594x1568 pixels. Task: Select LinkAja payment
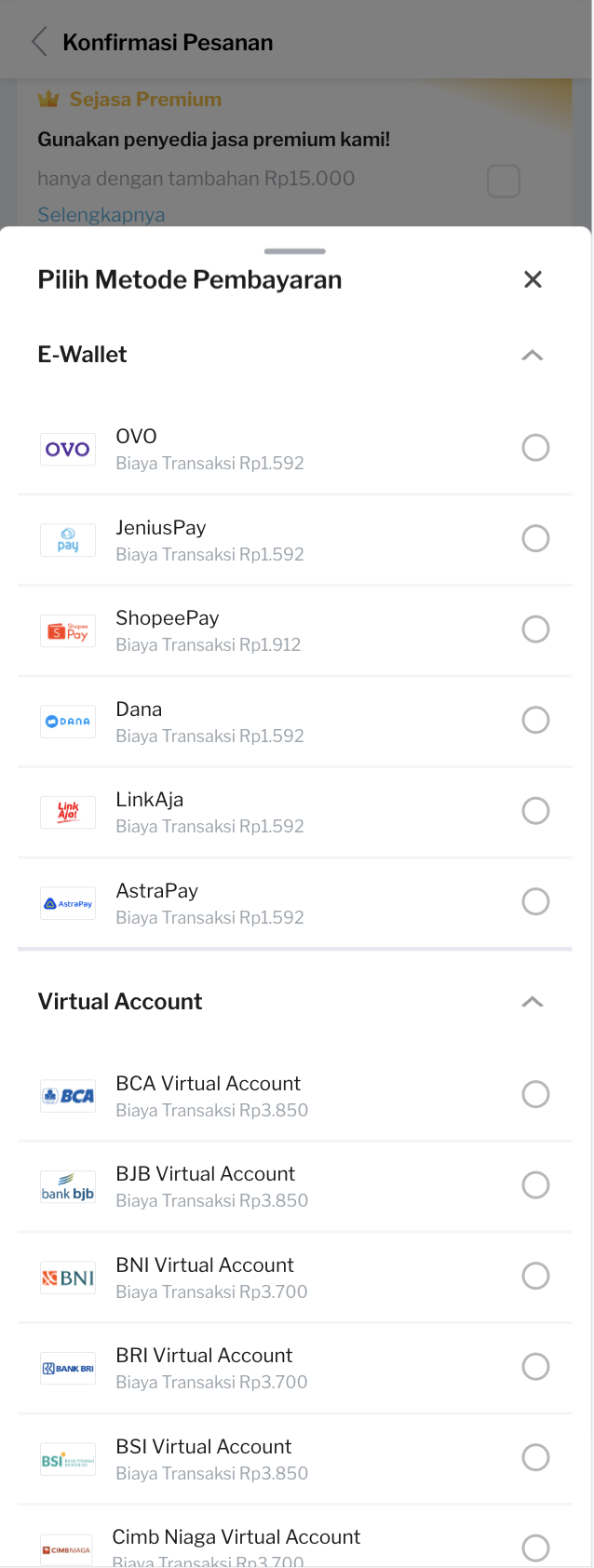tap(535, 811)
